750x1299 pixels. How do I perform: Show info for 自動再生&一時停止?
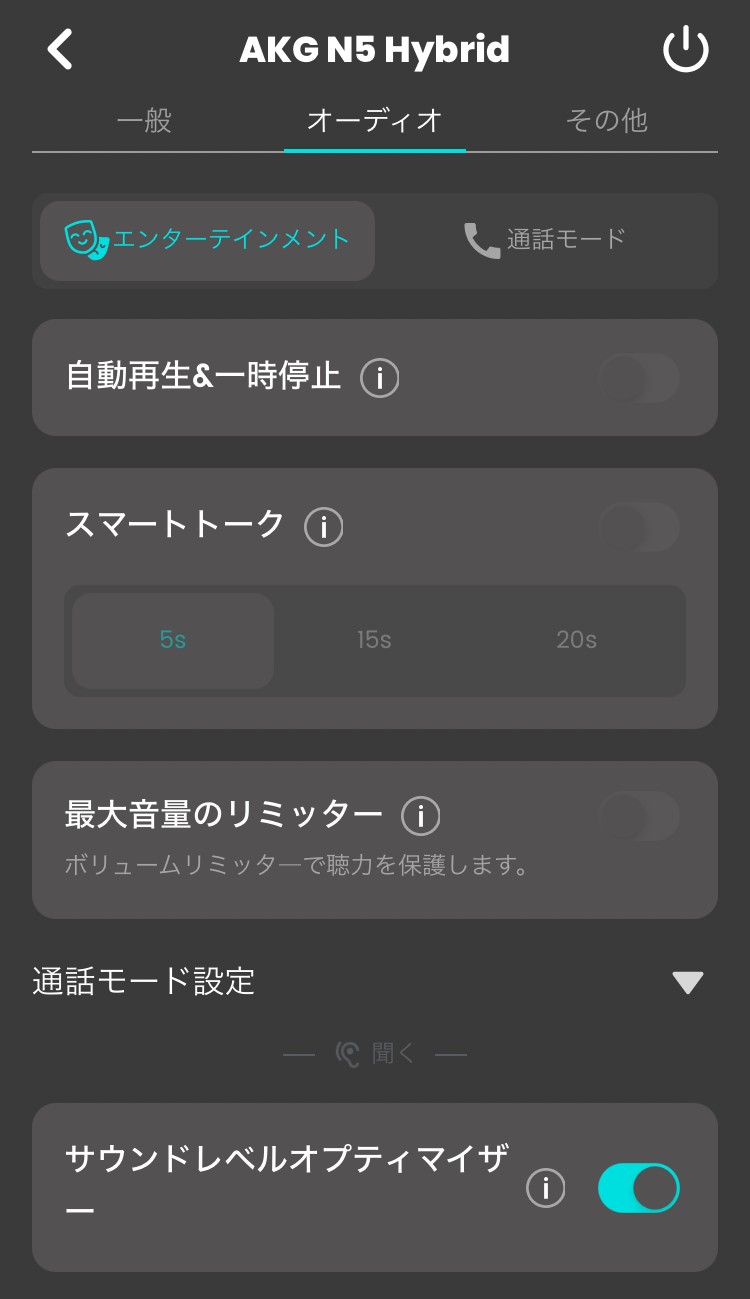click(x=379, y=379)
